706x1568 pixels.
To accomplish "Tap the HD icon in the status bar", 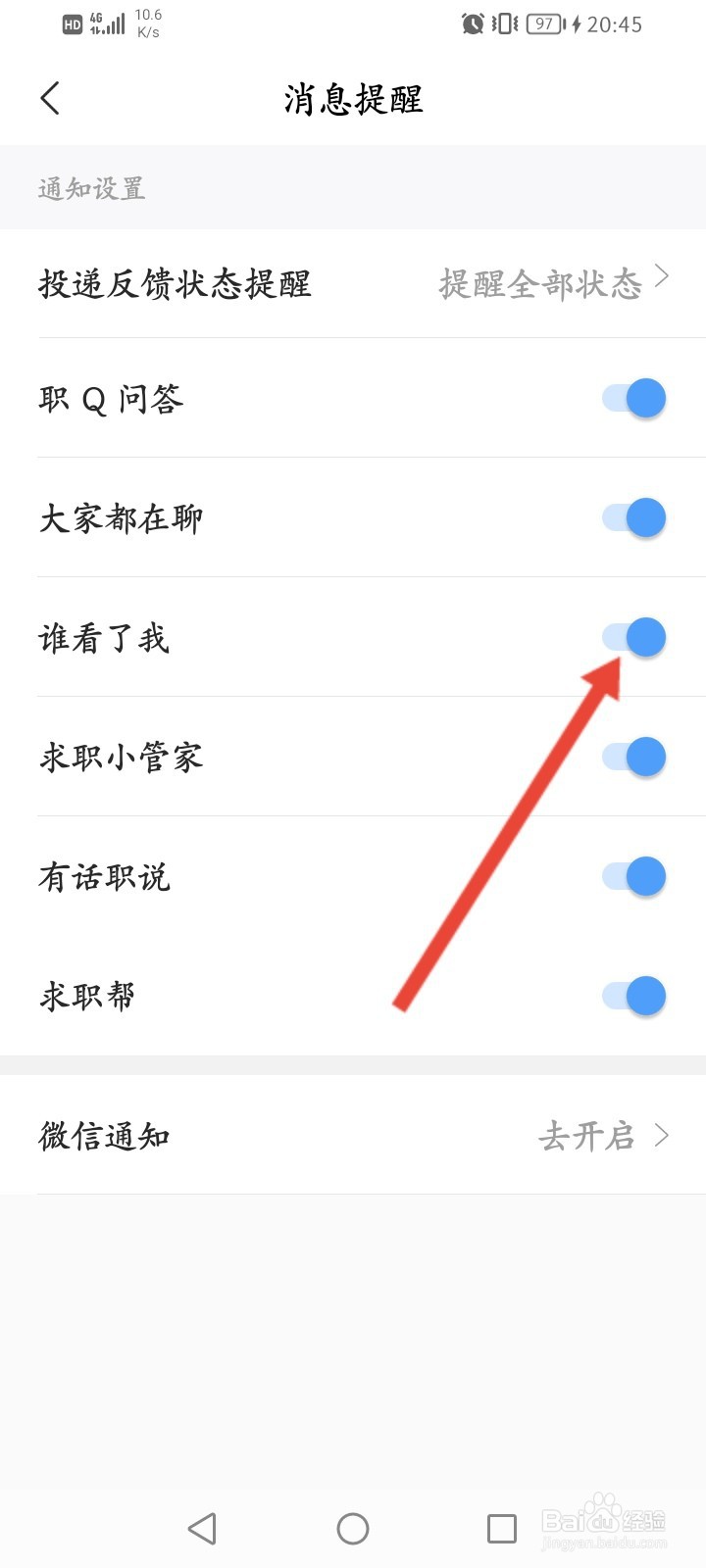I will [72, 24].
